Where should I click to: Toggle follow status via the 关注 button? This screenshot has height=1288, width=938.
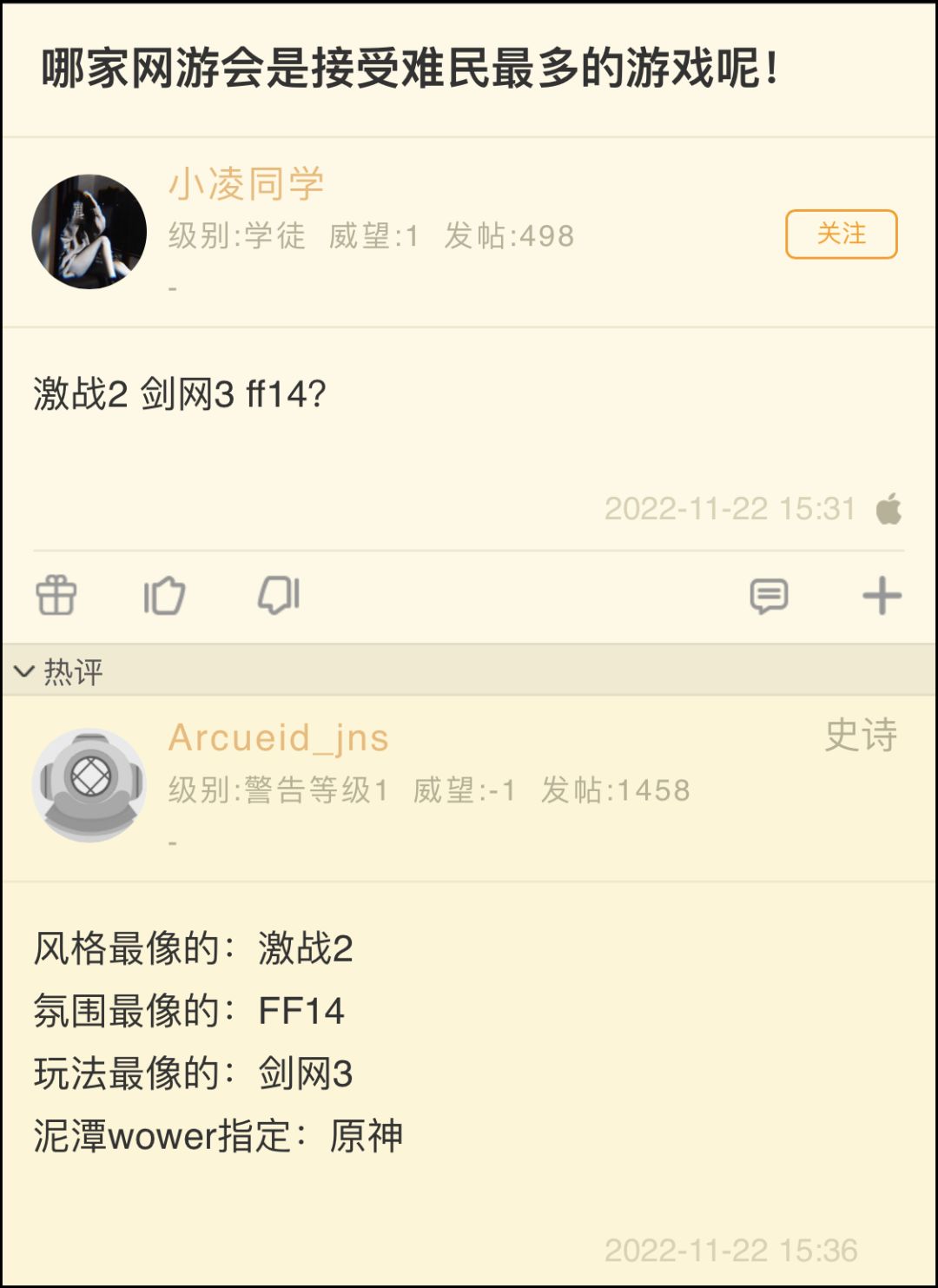tap(842, 234)
